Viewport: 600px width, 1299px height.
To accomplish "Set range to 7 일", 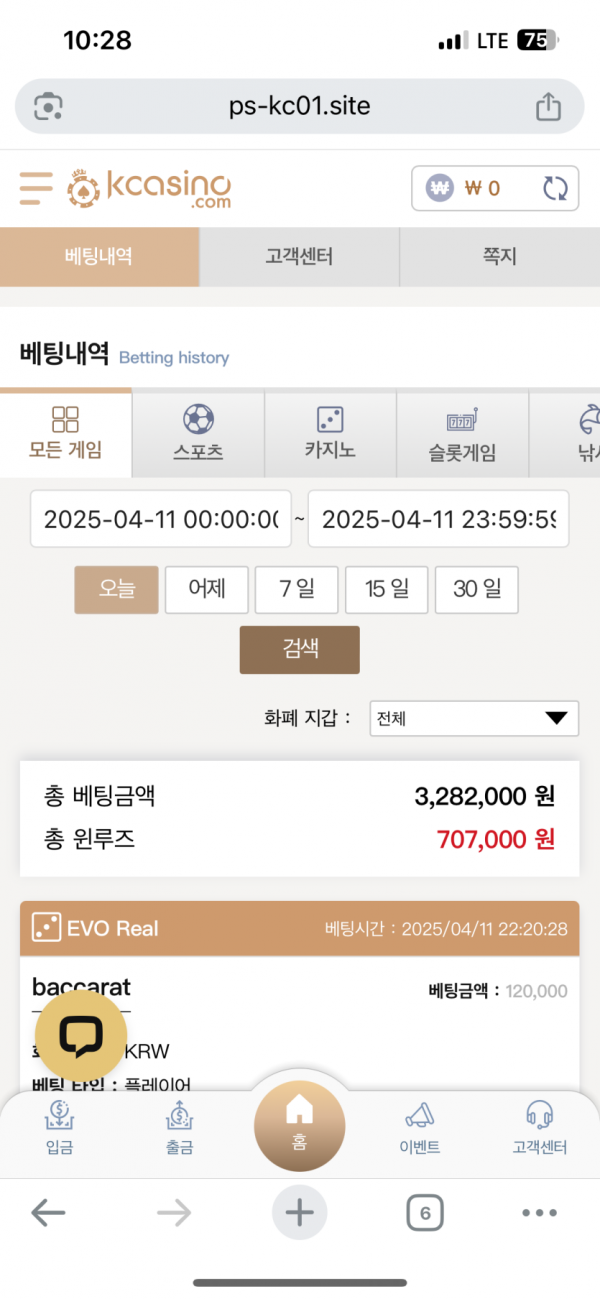I will point(296,589).
